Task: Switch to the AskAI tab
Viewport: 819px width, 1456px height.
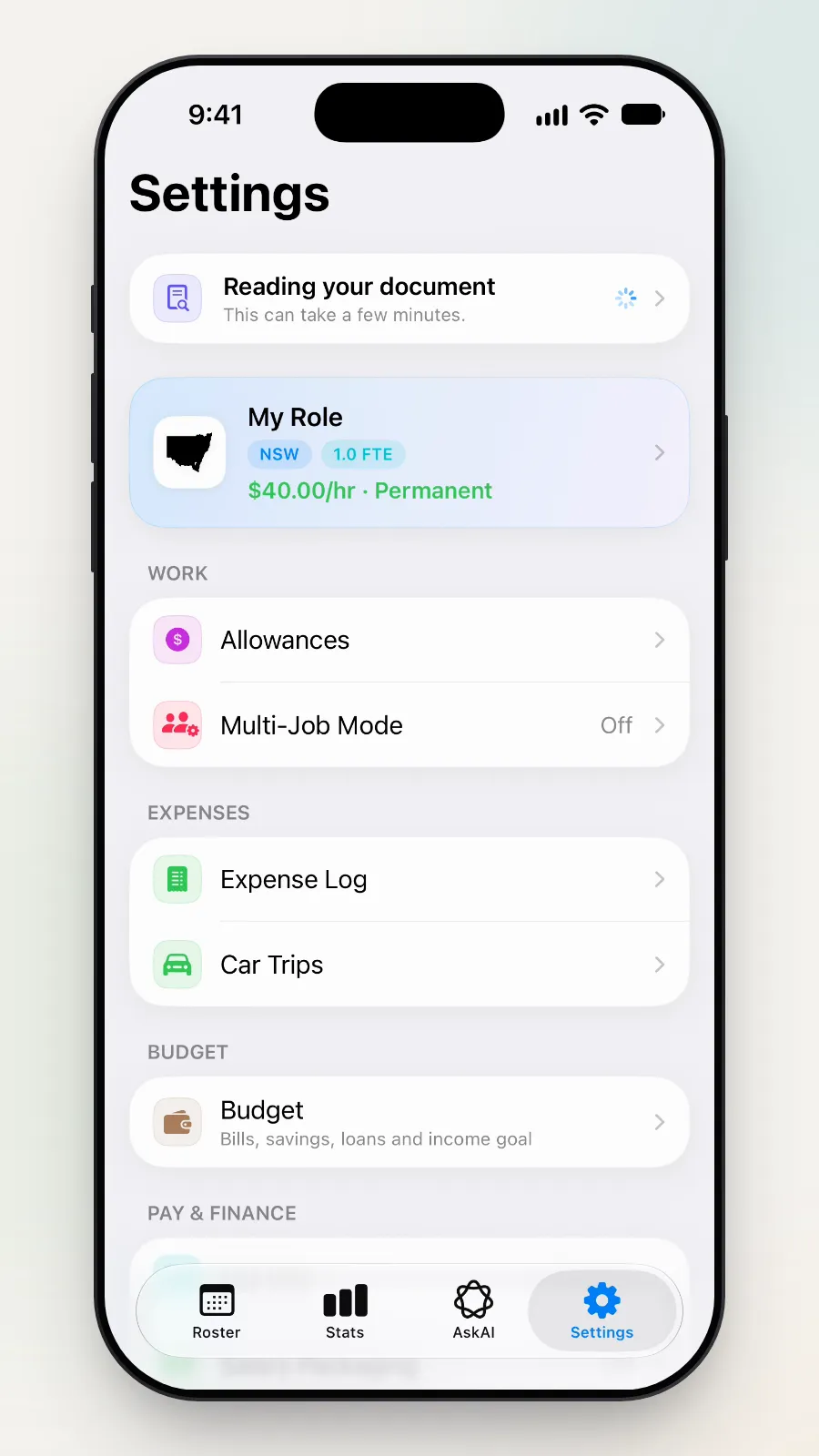Action: [x=473, y=1311]
